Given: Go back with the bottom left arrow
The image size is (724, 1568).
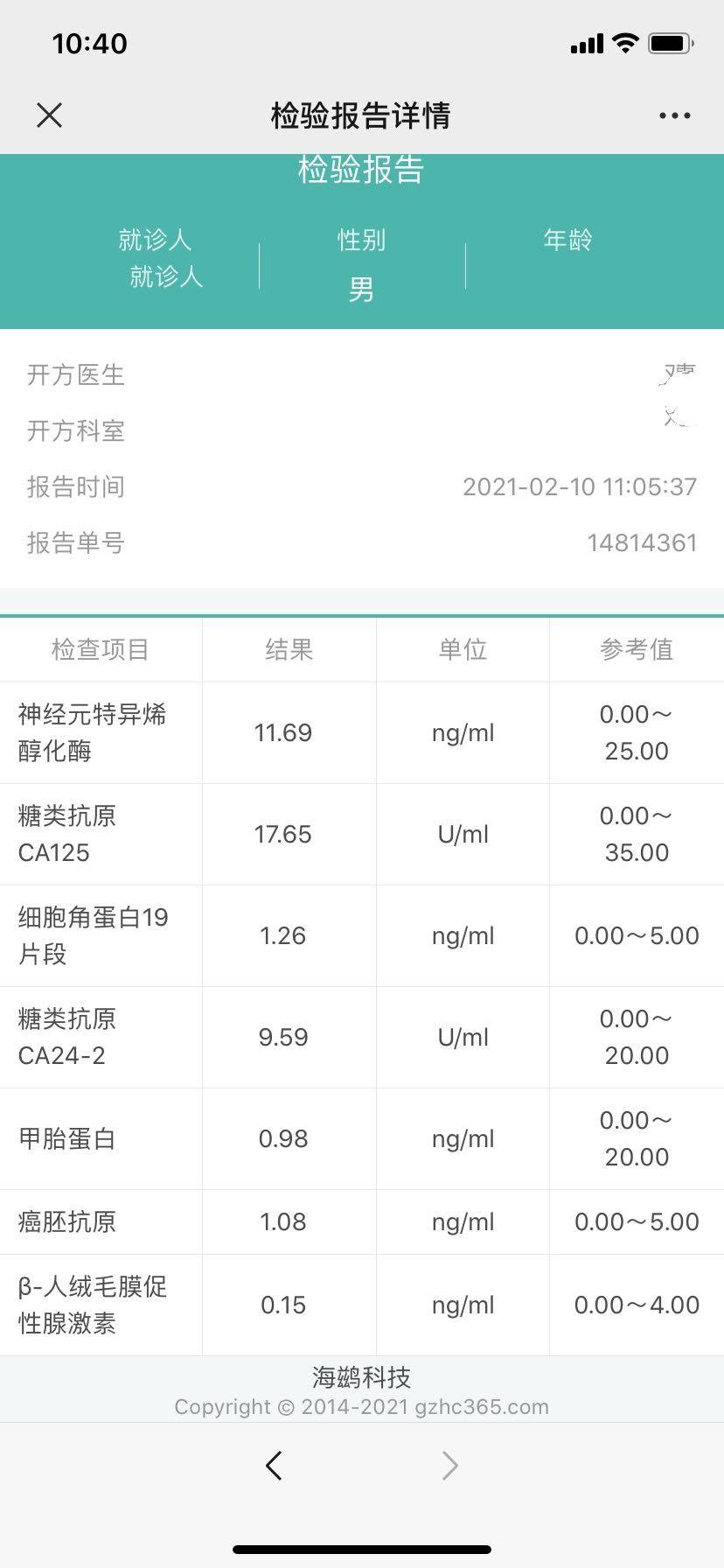Looking at the screenshot, I should tap(274, 1465).
